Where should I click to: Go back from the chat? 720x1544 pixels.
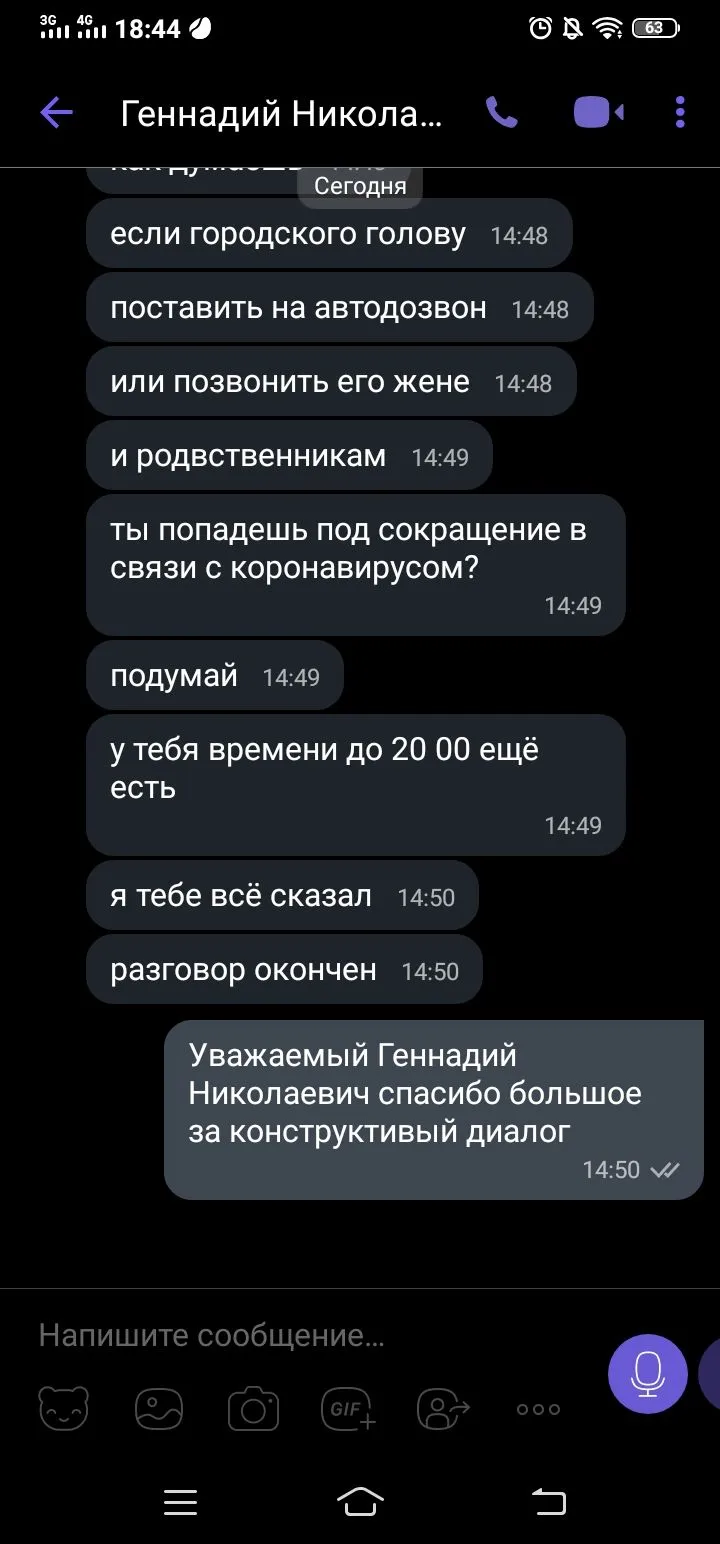pyautogui.click(x=56, y=113)
